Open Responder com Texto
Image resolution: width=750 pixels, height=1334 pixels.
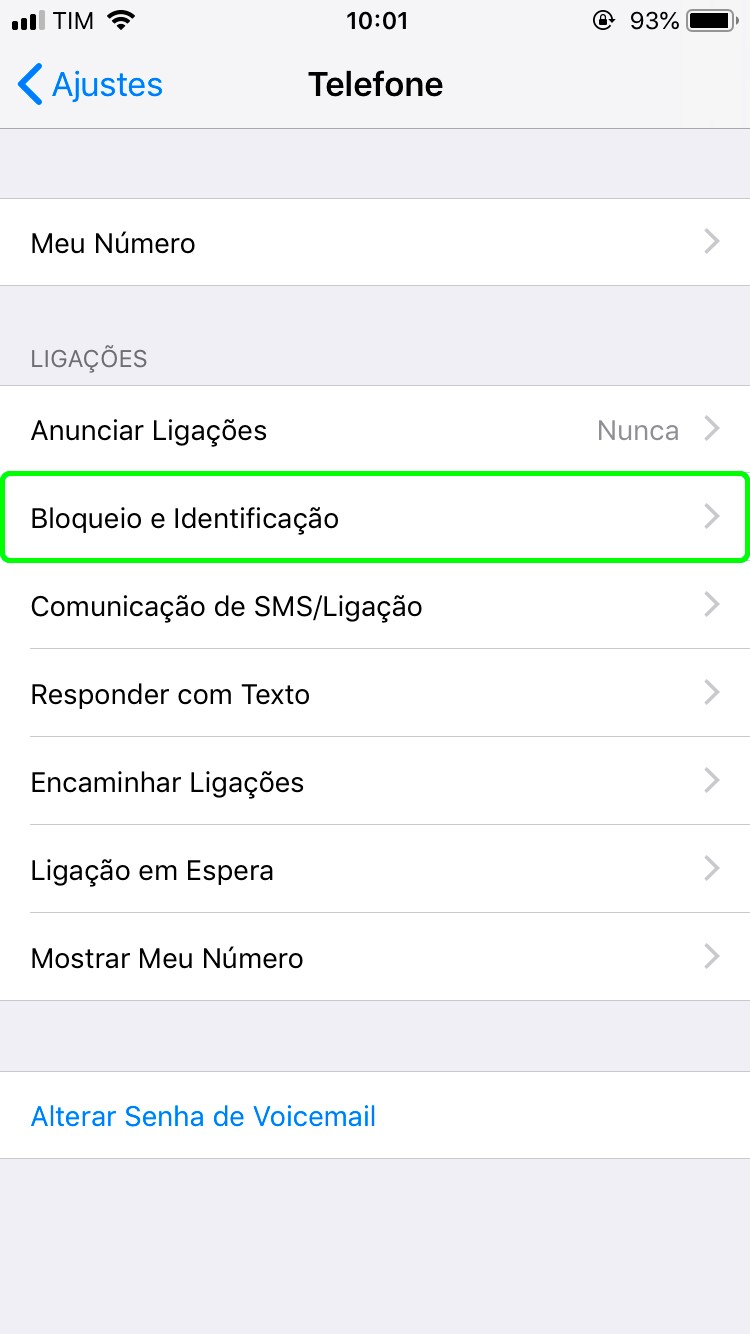tap(375, 694)
